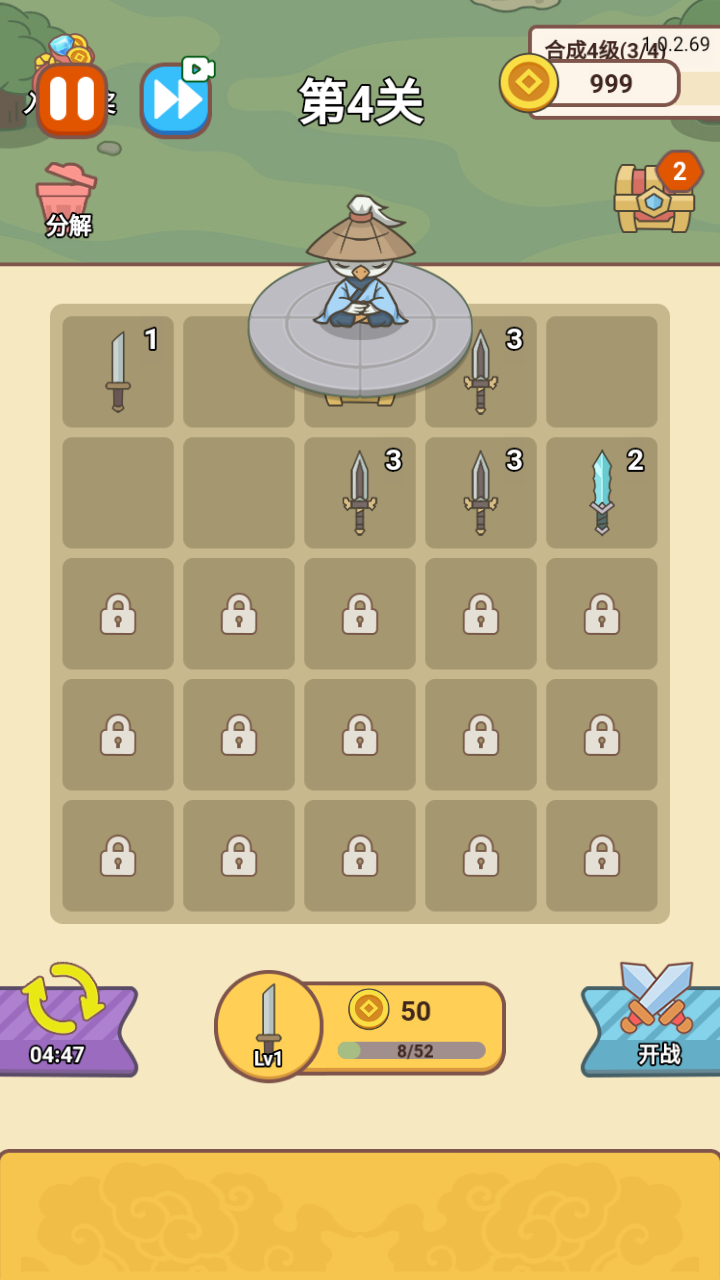Open the treasure chest with badge 2
Viewport: 720px width, 1280px height.
coord(654,198)
